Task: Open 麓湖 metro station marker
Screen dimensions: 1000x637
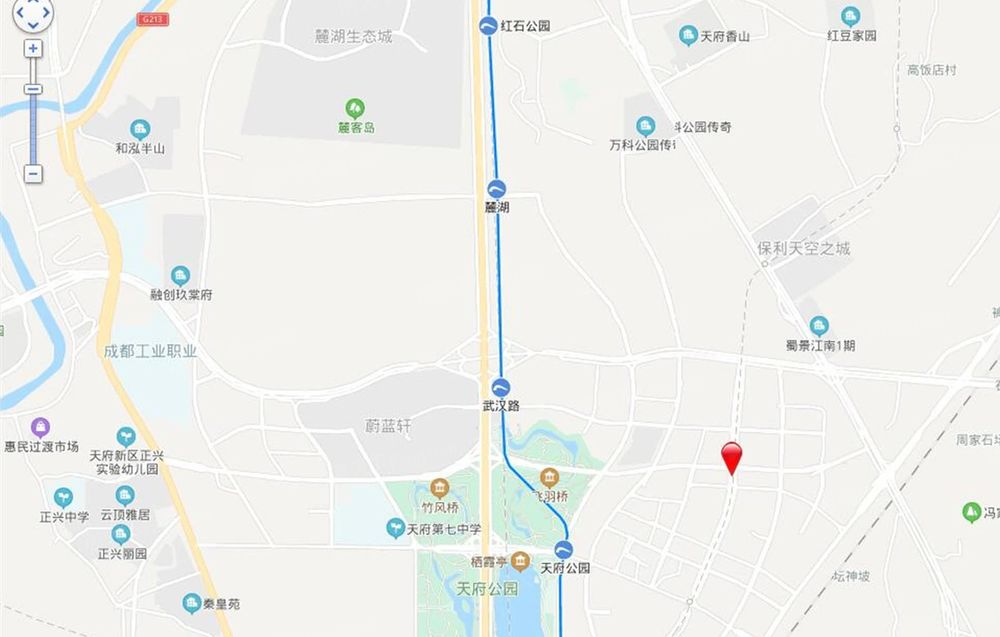Action: pos(496,189)
